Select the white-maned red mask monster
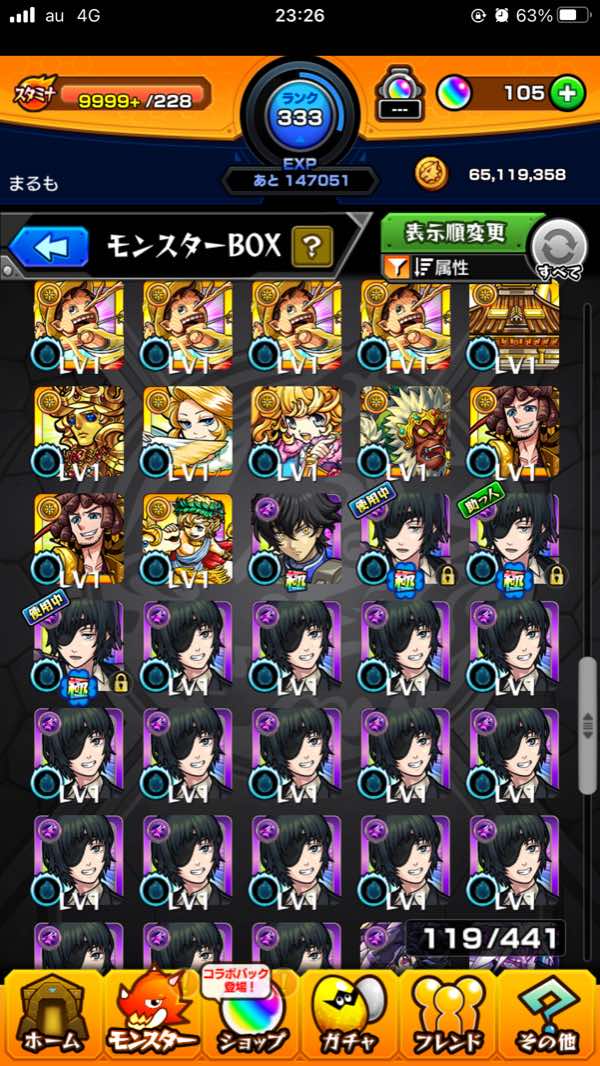This screenshot has height=1066, width=600. coord(405,432)
